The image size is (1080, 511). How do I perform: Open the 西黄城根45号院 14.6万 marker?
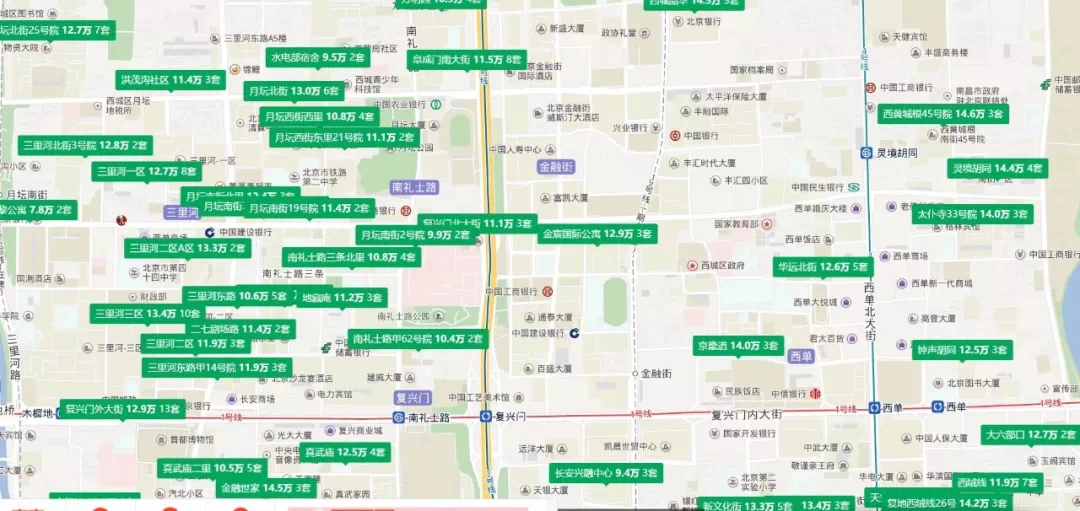coord(942,114)
